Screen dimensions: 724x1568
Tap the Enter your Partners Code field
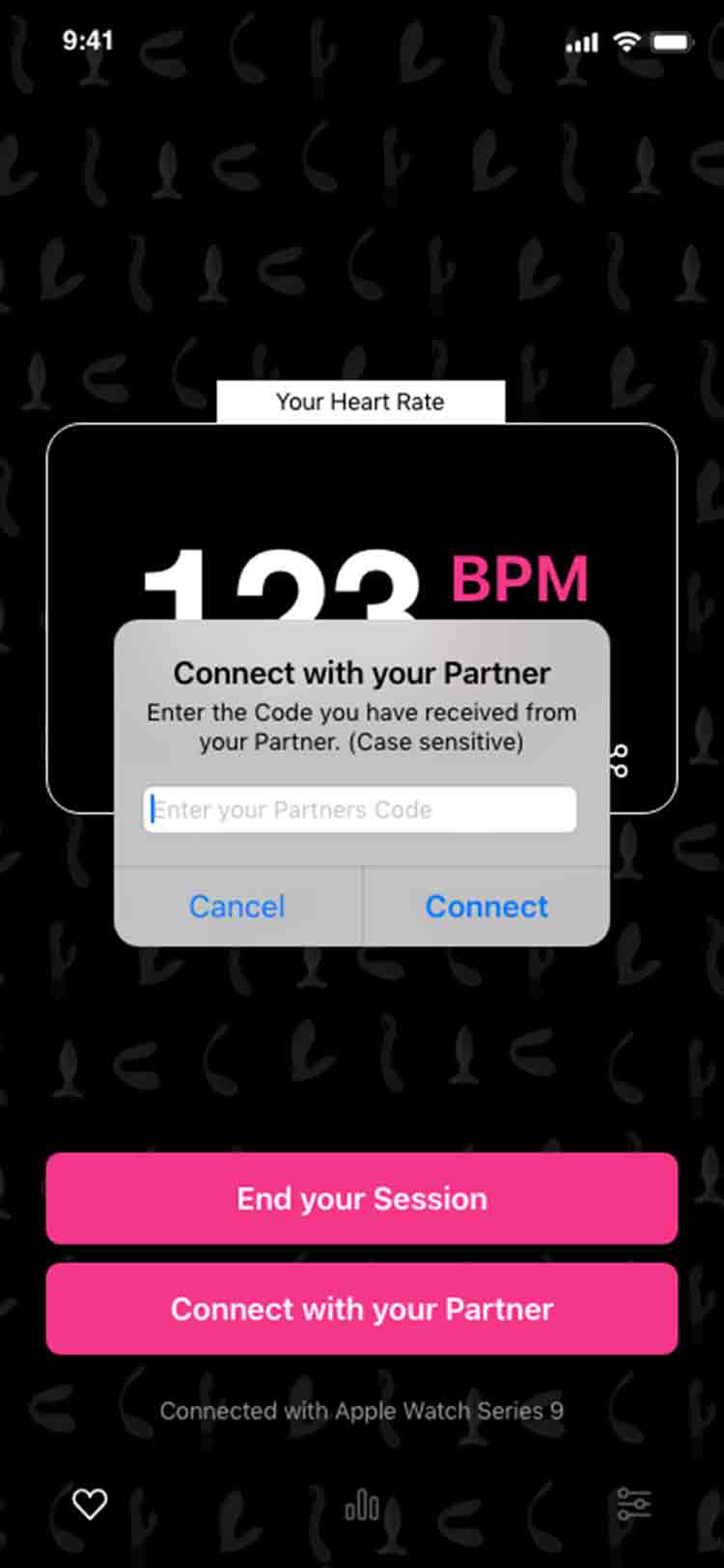click(x=360, y=809)
